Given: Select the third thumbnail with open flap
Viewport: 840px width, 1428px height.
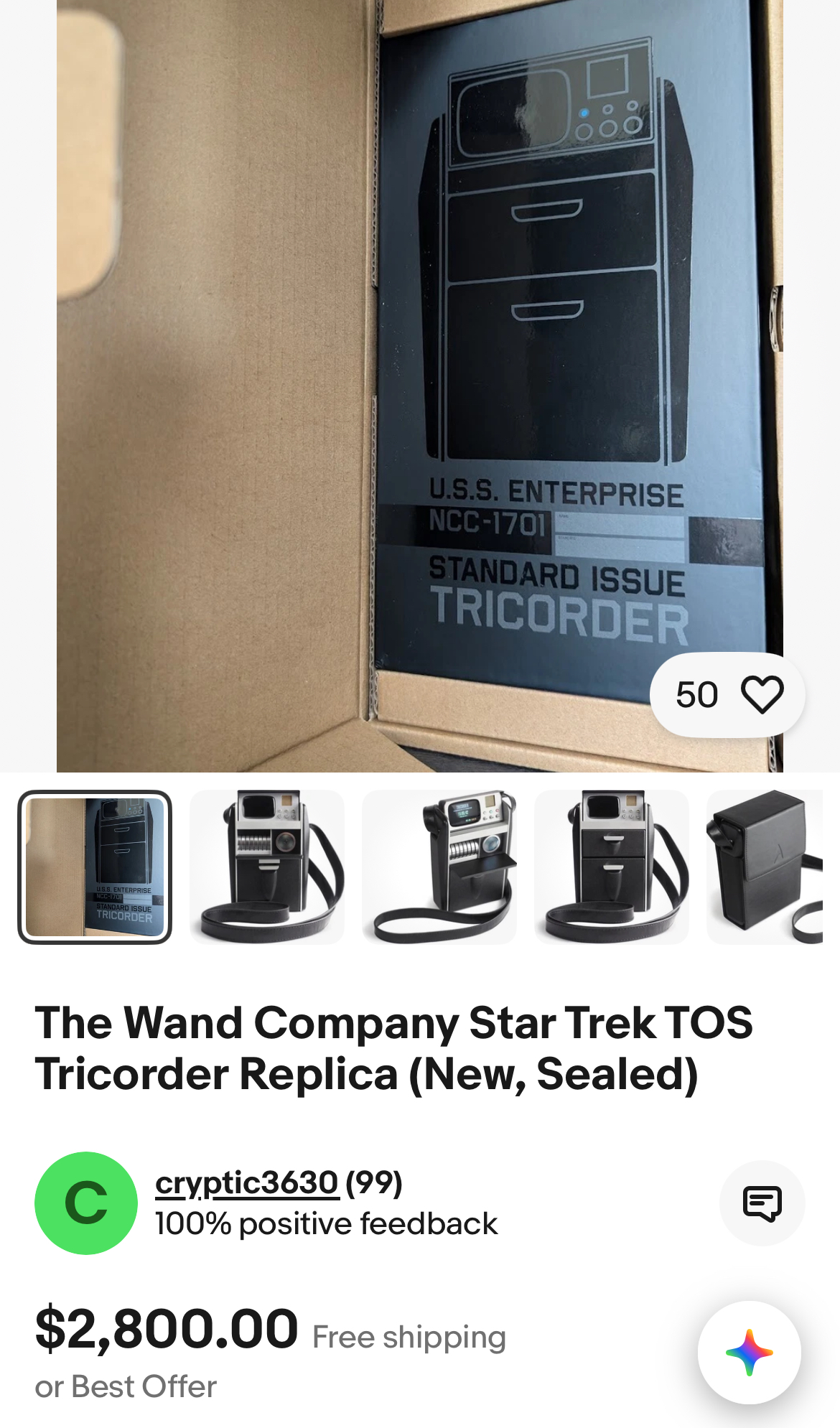Looking at the screenshot, I should 439,867.
